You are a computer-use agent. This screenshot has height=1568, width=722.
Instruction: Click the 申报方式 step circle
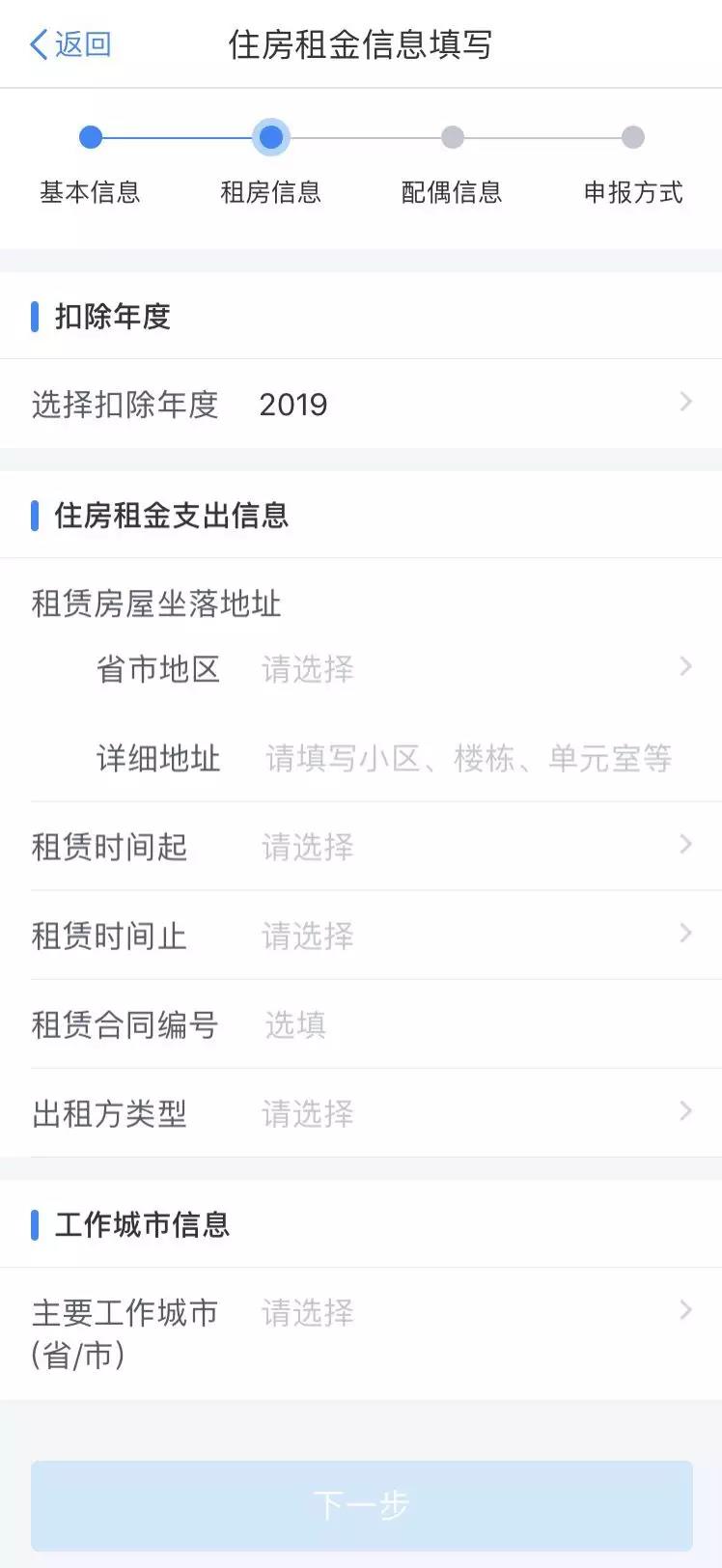632,137
